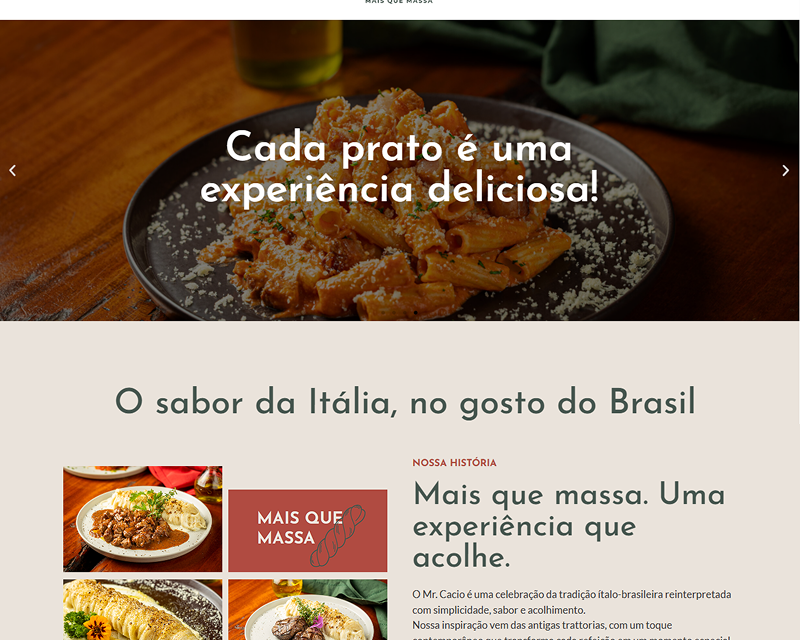
Task: Go to the previous banner slide
Action: [13, 170]
